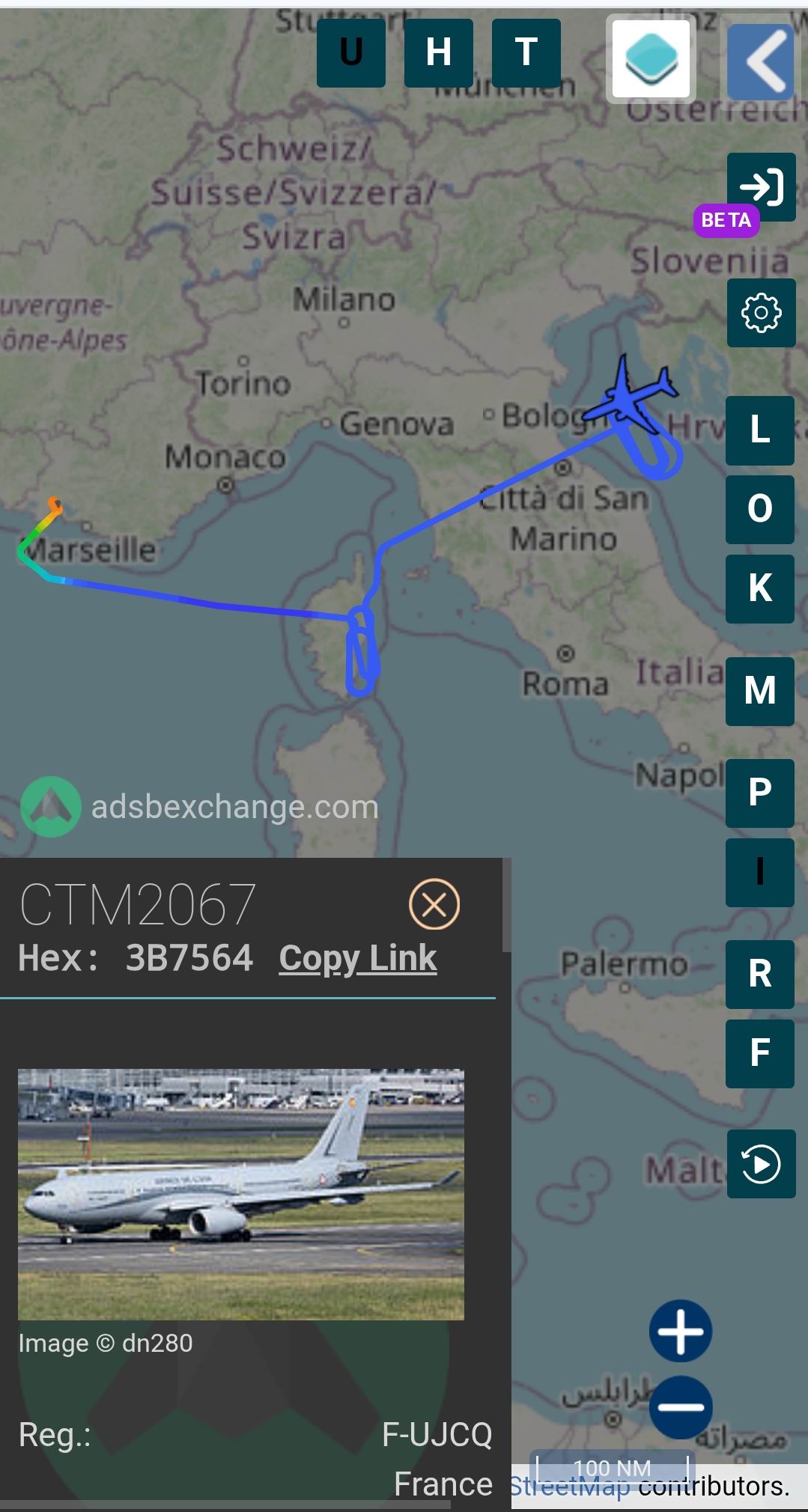Tap the H button on the map
The width and height of the screenshot is (808, 1512).
[438, 53]
